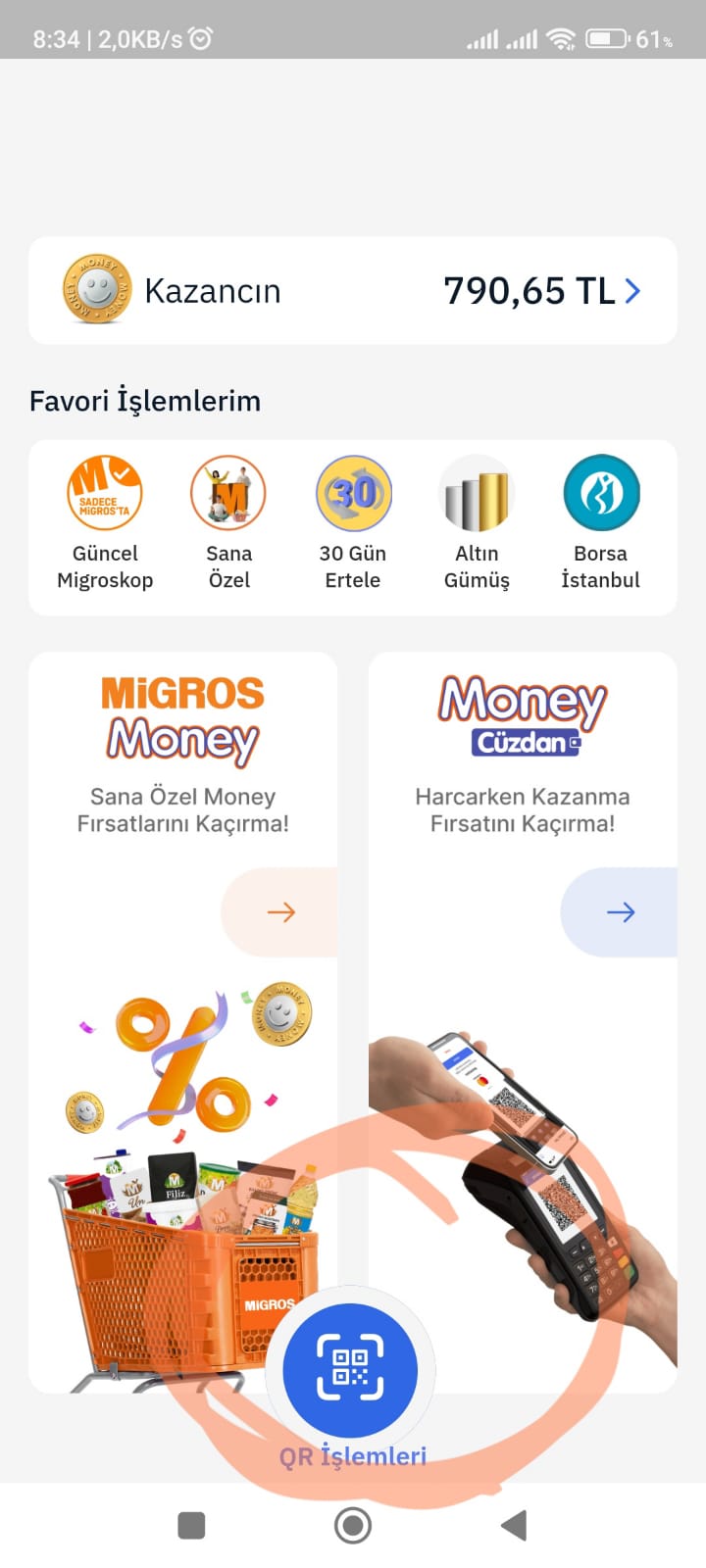Tap the orange arrow on Migros Money card

280,912
